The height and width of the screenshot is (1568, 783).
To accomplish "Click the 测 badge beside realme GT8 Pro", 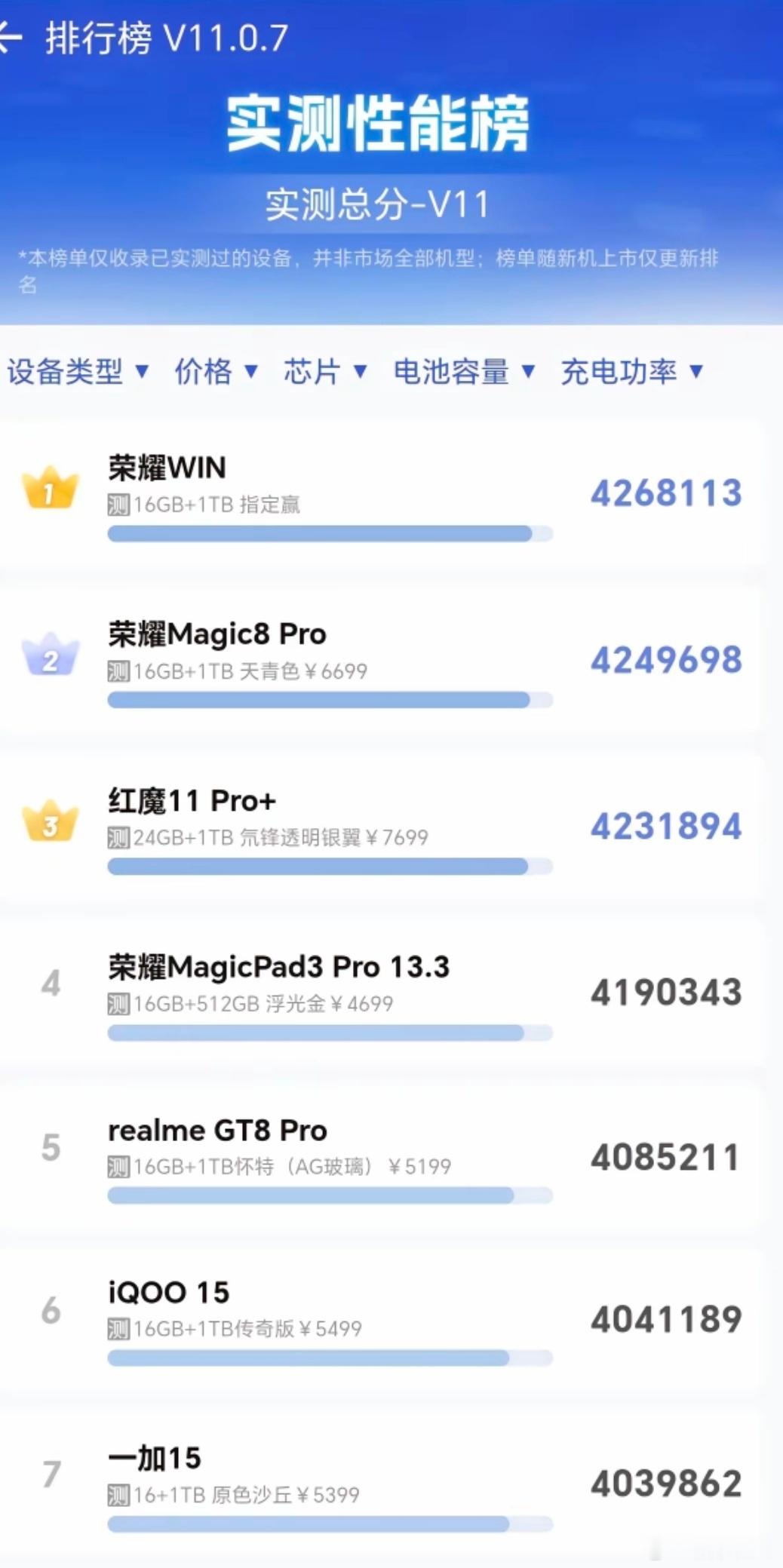I will 117,1165.
